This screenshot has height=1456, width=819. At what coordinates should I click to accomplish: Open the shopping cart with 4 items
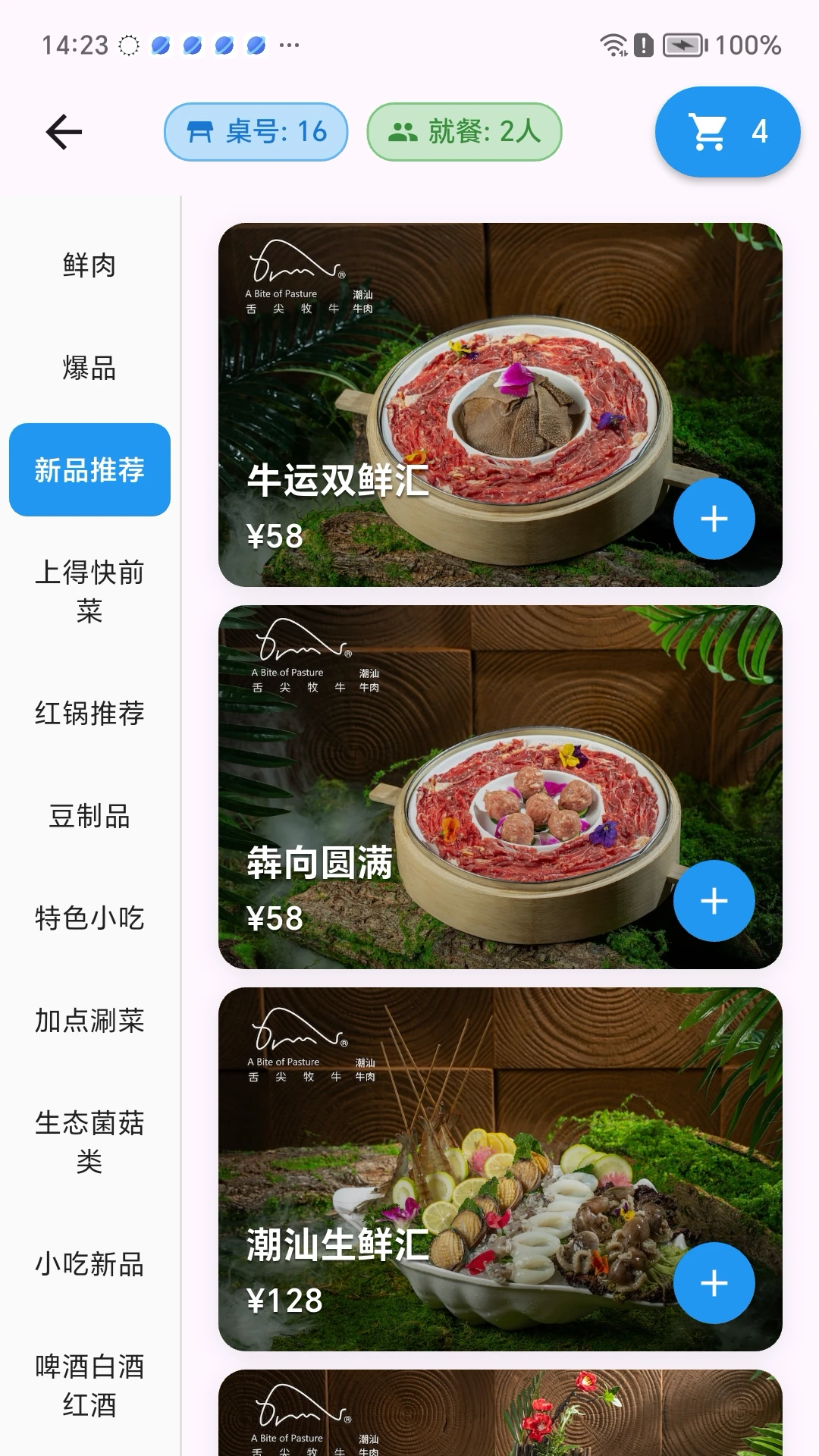coord(726,132)
